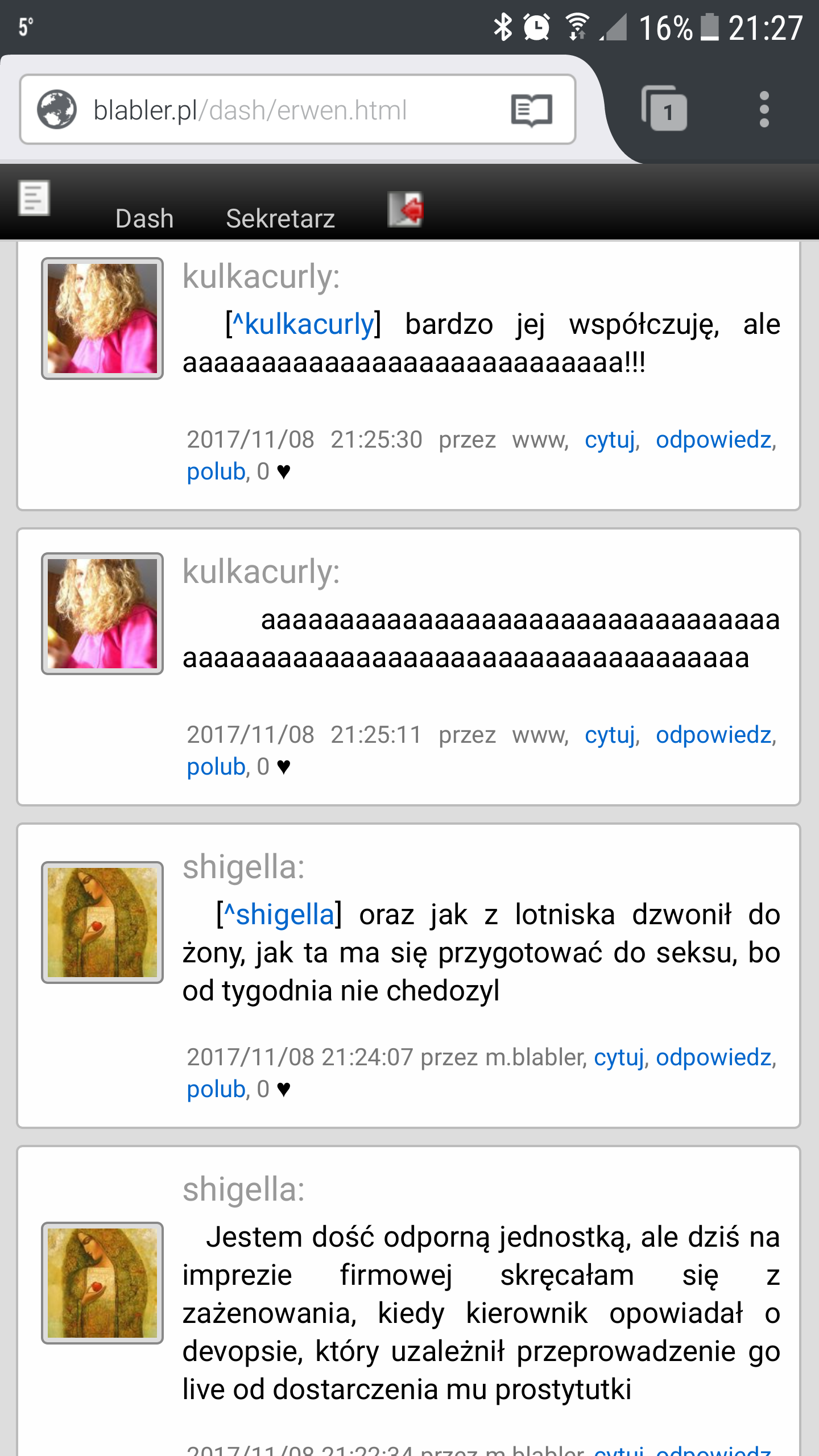Quote the kulkacurly post from 21:25:30

[610, 440]
